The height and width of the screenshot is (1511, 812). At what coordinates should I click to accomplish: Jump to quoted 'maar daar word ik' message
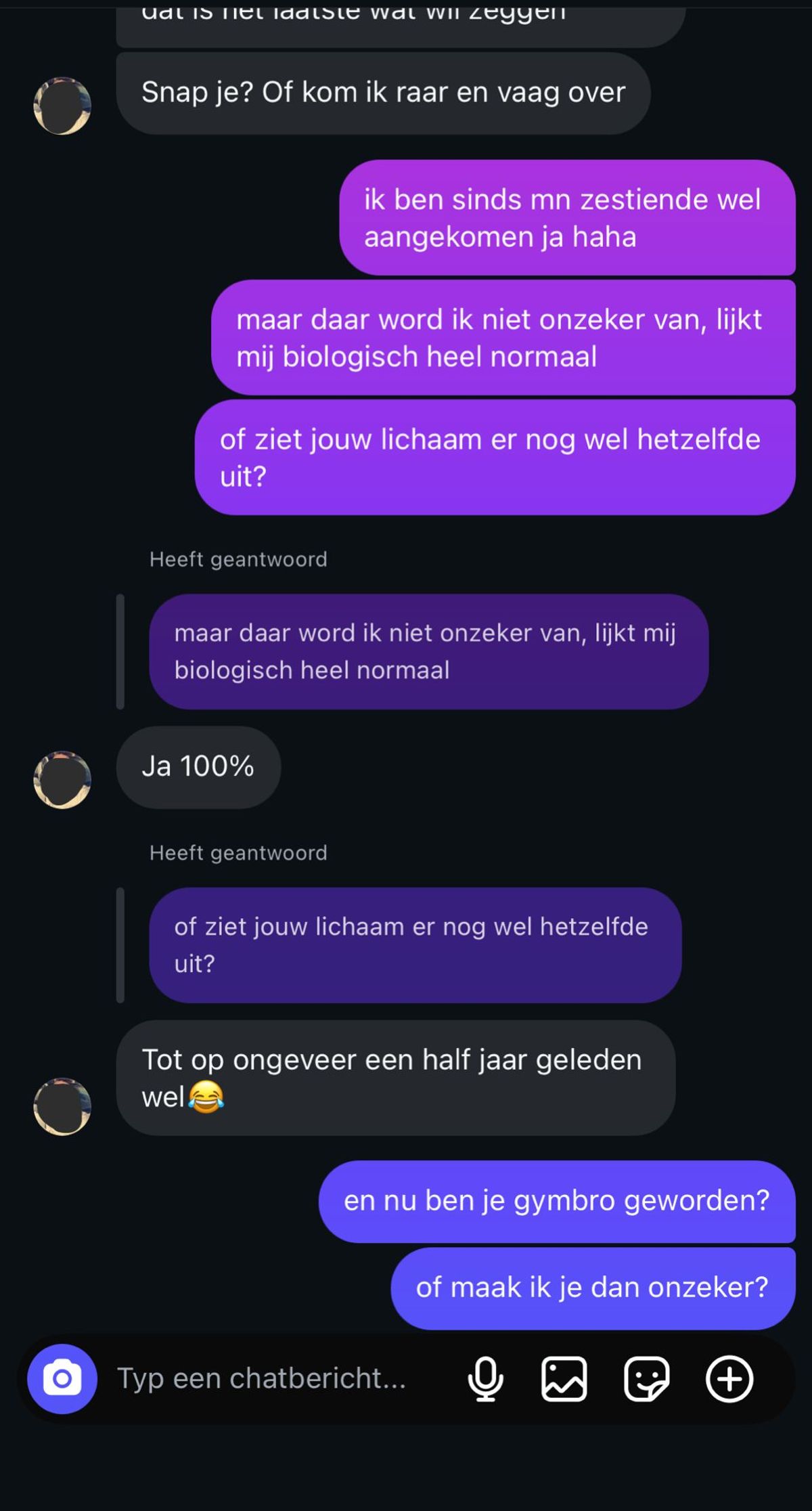[x=428, y=652]
